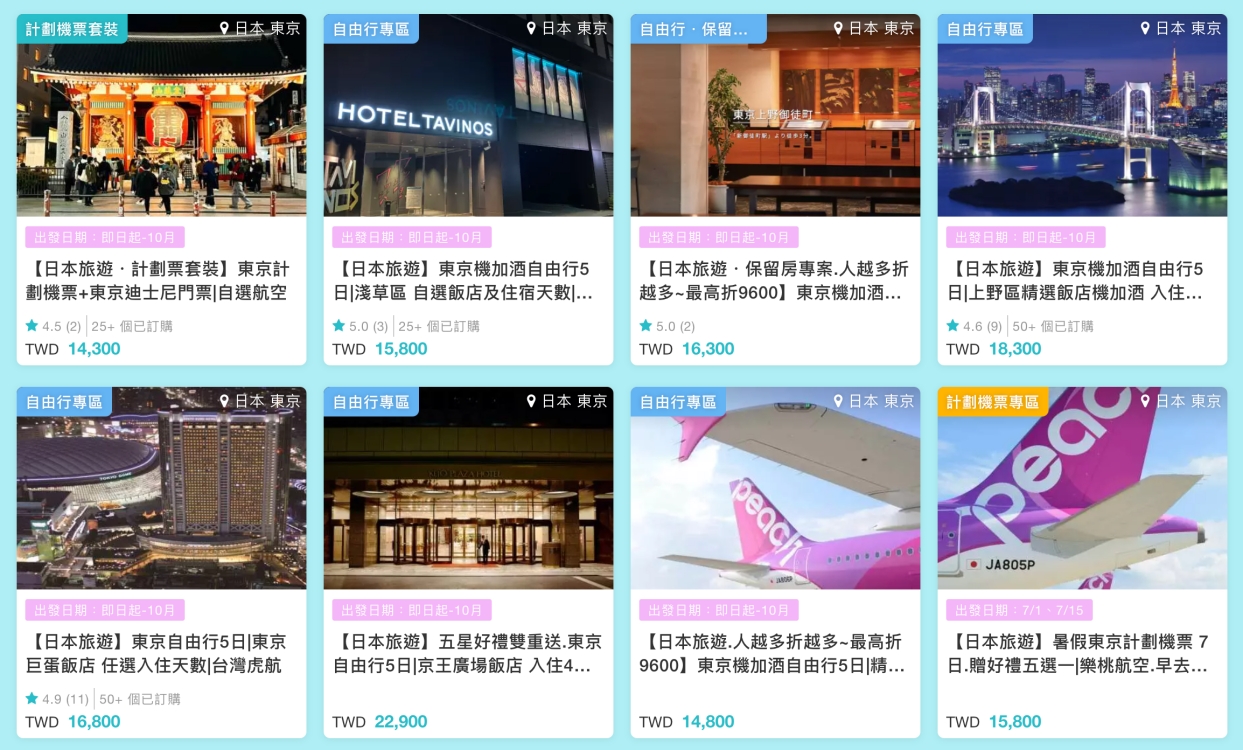This screenshot has height=750, width=1243.
Task: Open the TWD 14,800 Peach group discount package
Action: [775, 653]
